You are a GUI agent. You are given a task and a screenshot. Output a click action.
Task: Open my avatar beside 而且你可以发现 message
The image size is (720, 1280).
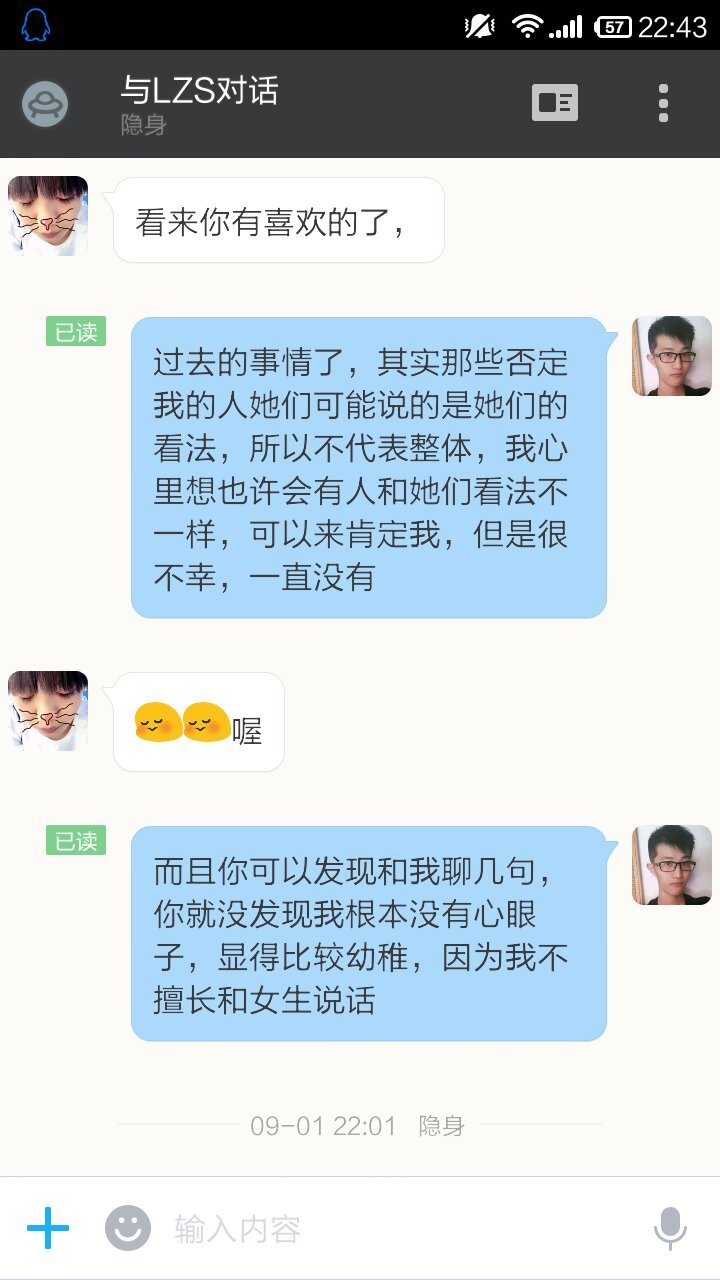(671, 865)
